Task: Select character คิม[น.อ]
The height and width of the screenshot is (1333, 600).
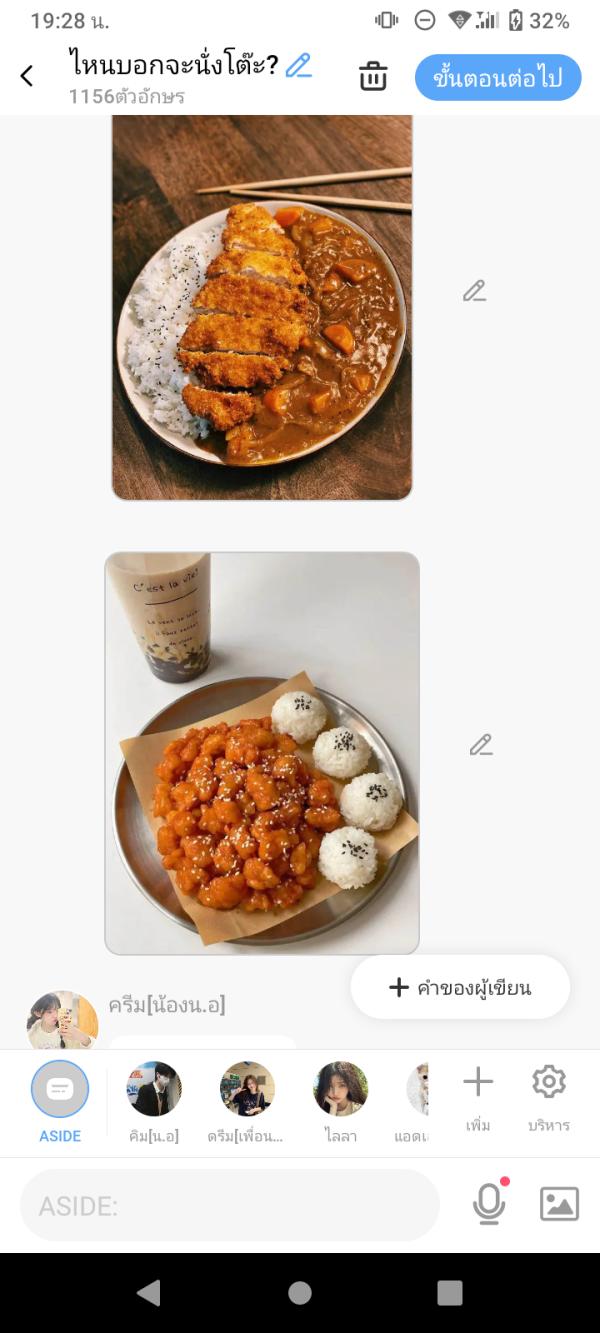Action: point(154,1092)
